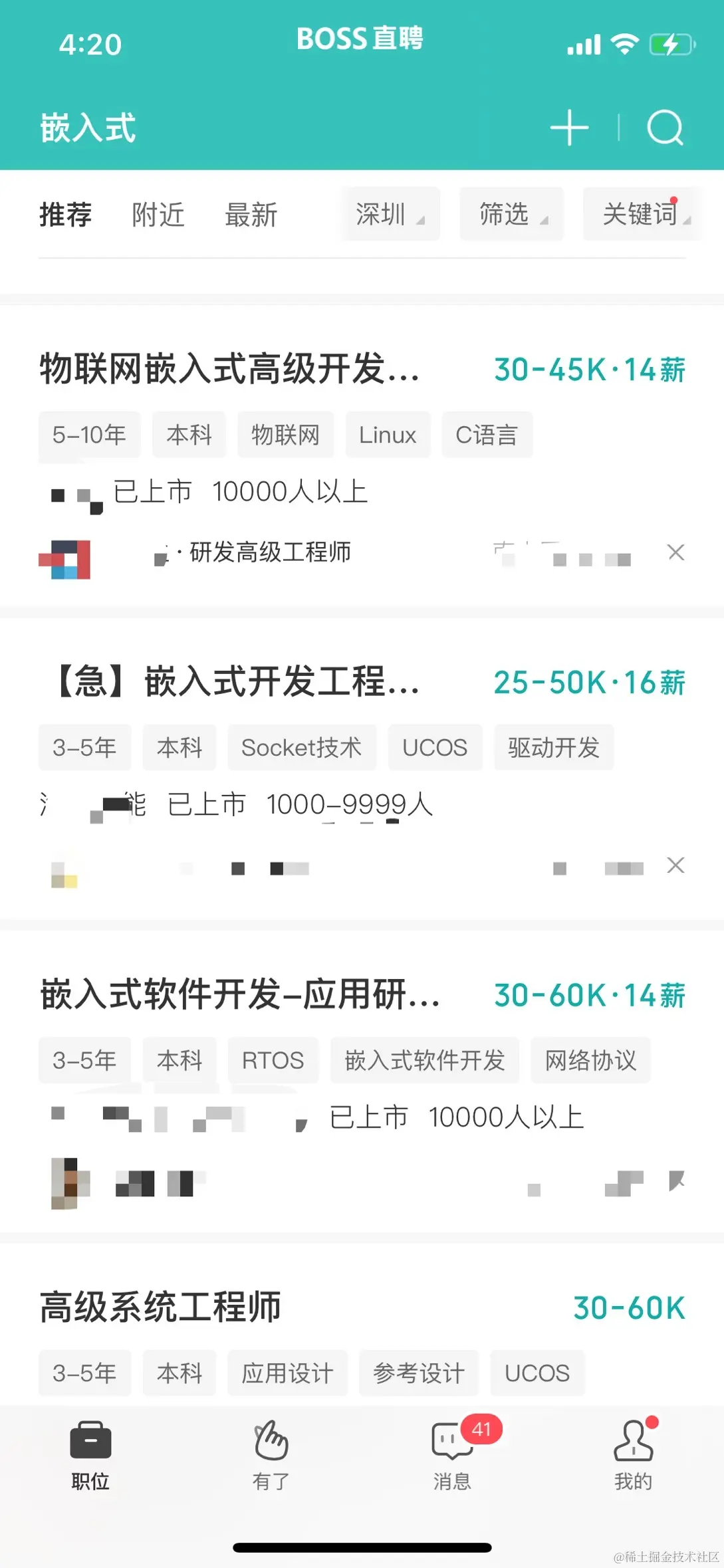The width and height of the screenshot is (724, 1568).
Task: Open the 物联网嵌入式高级开发 job listing
Action: coord(229,369)
